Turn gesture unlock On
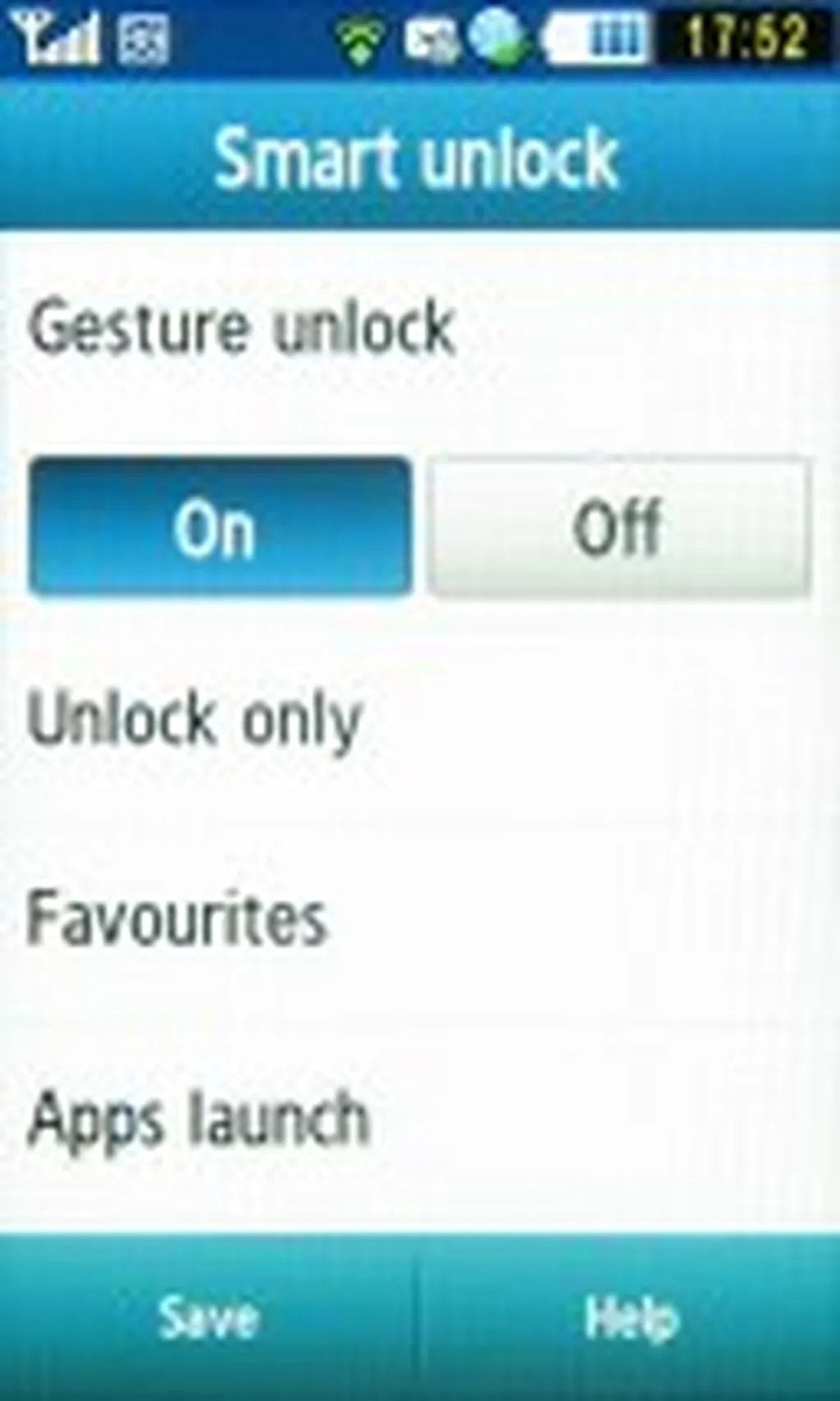Screen dimensions: 840x1401 point(219,527)
